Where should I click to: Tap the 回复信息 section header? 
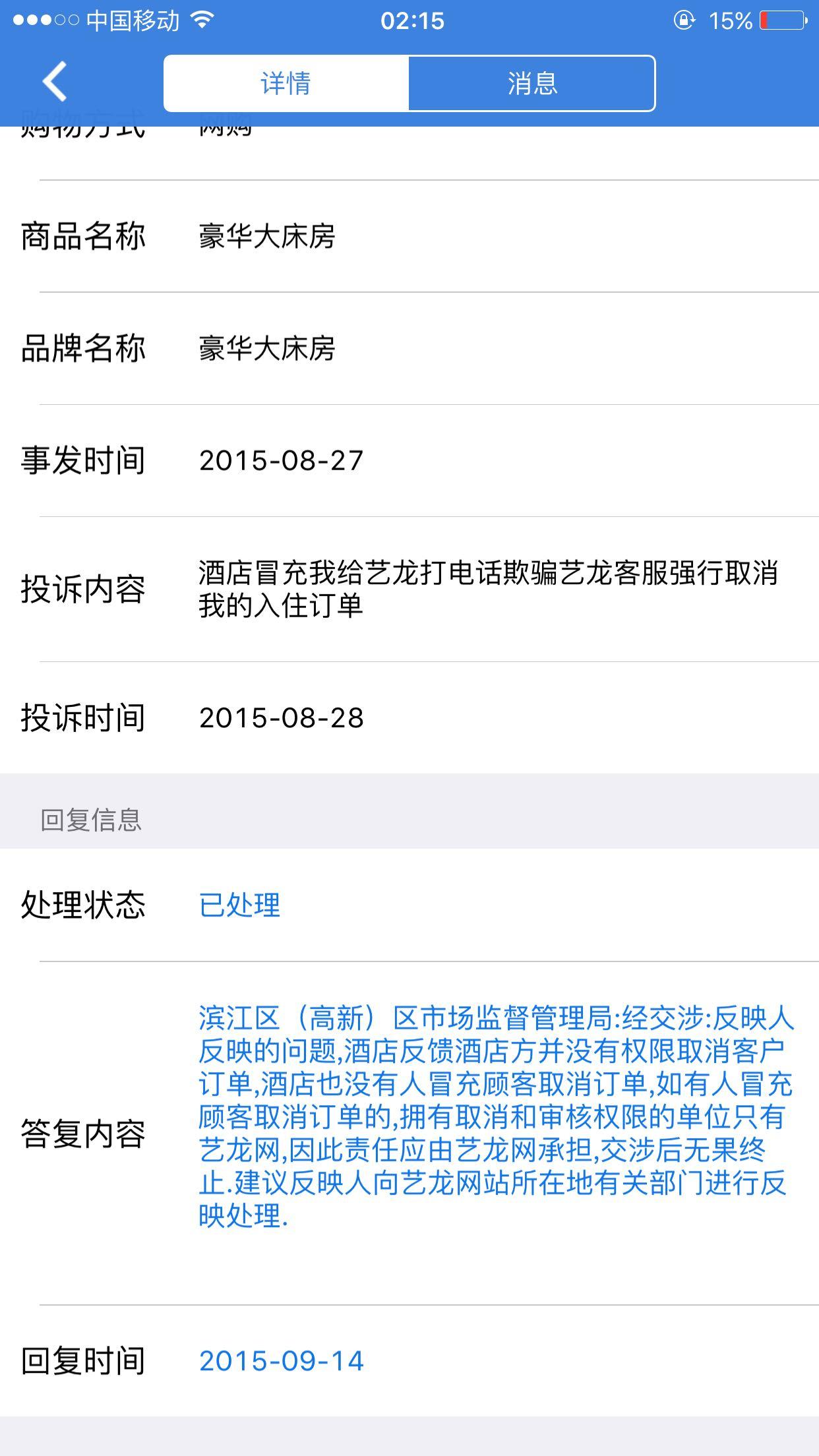click(x=90, y=818)
